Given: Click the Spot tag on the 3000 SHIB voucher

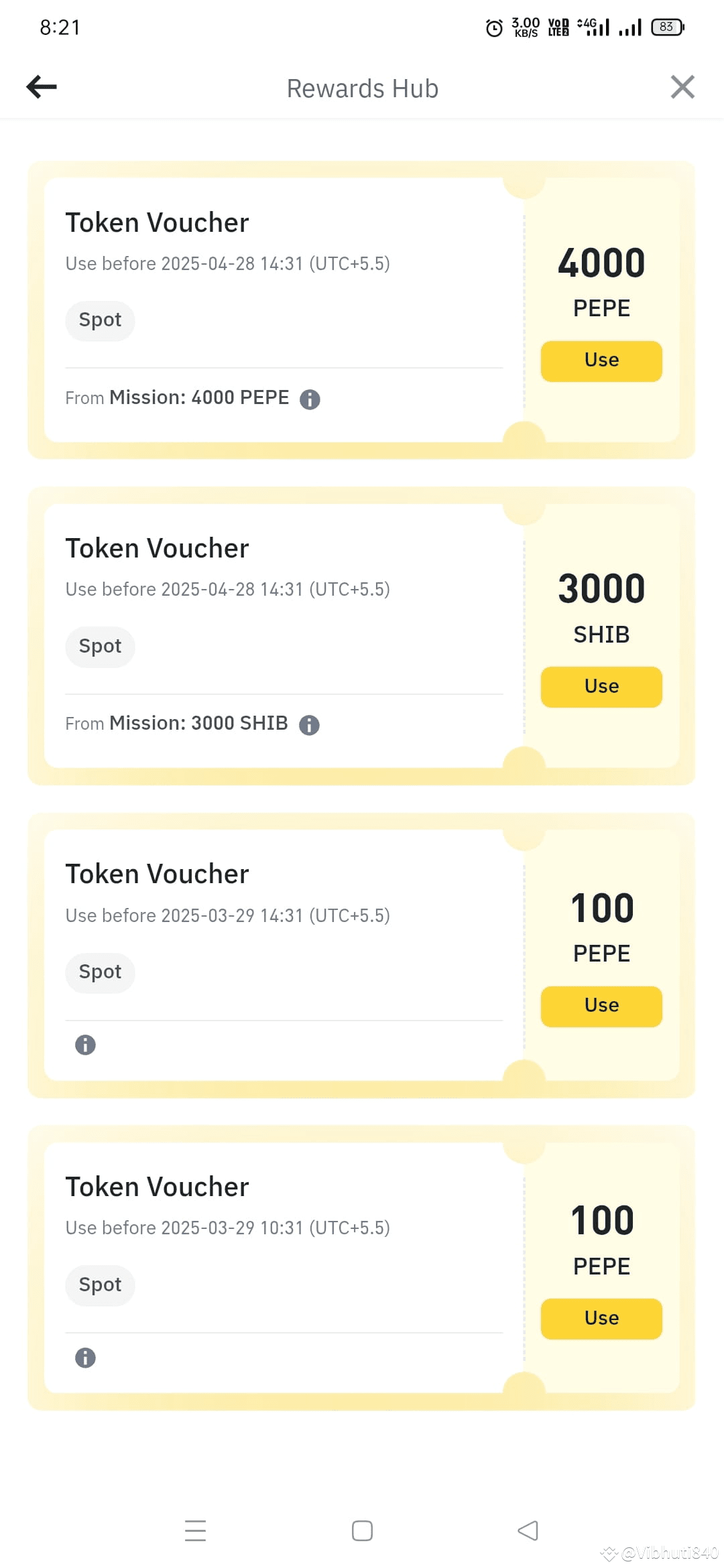Looking at the screenshot, I should tap(100, 646).
